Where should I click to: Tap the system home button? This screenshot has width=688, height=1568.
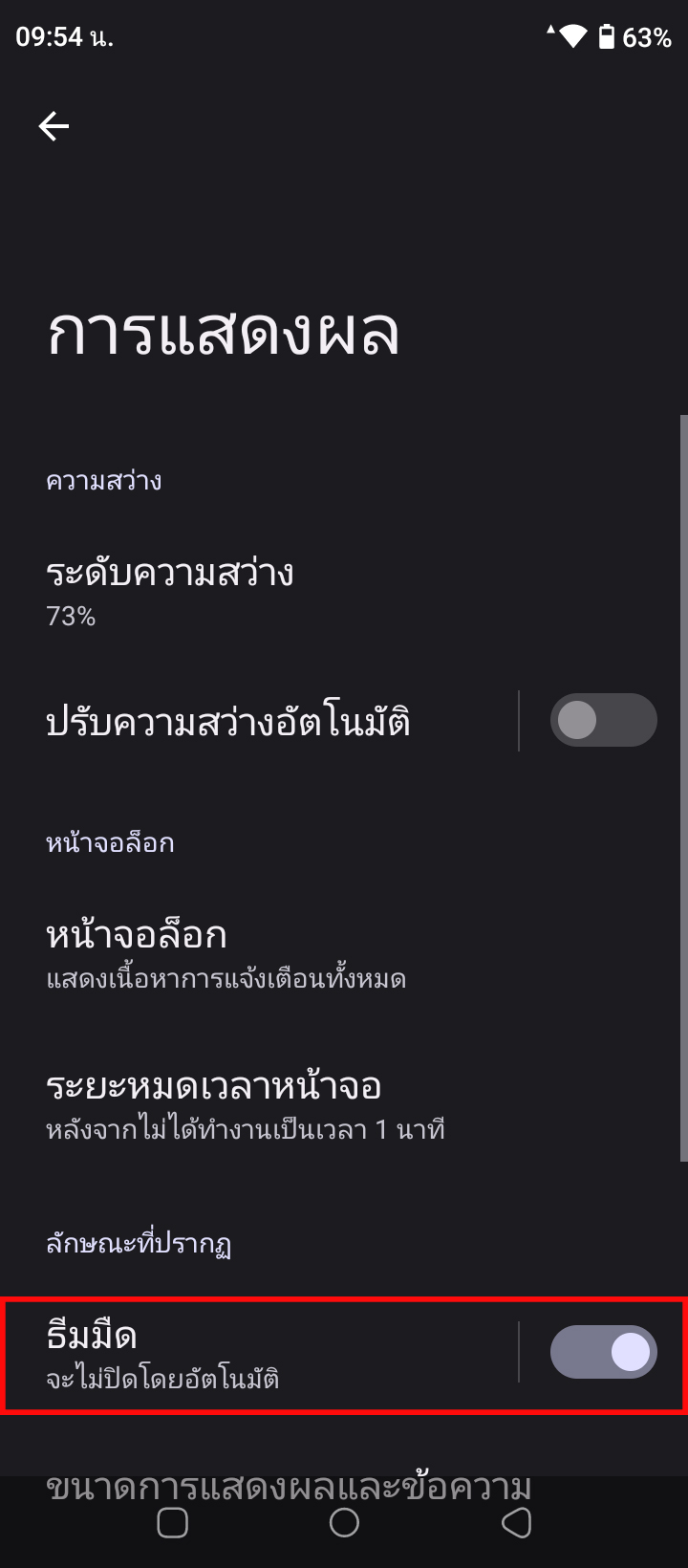point(344,1522)
